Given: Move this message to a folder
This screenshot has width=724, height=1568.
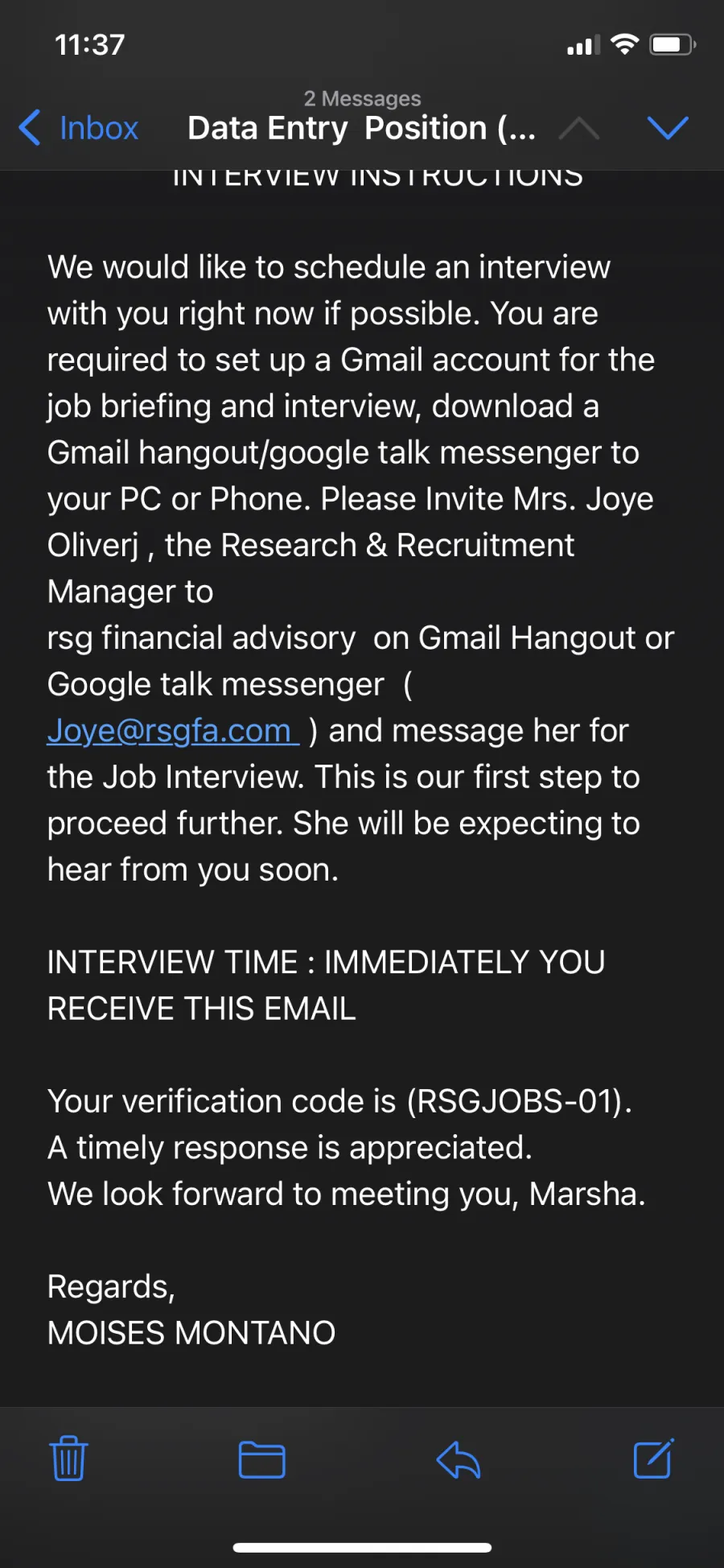Looking at the screenshot, I should 262,1459.
